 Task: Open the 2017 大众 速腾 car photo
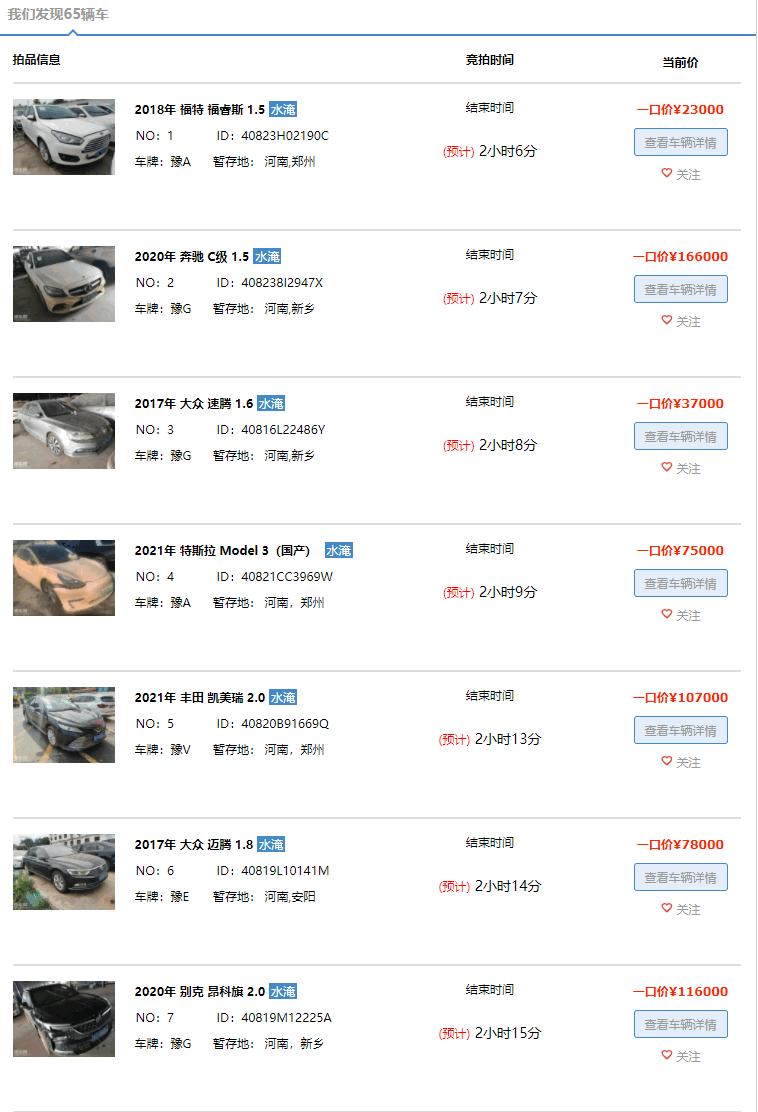click(64, 431)
